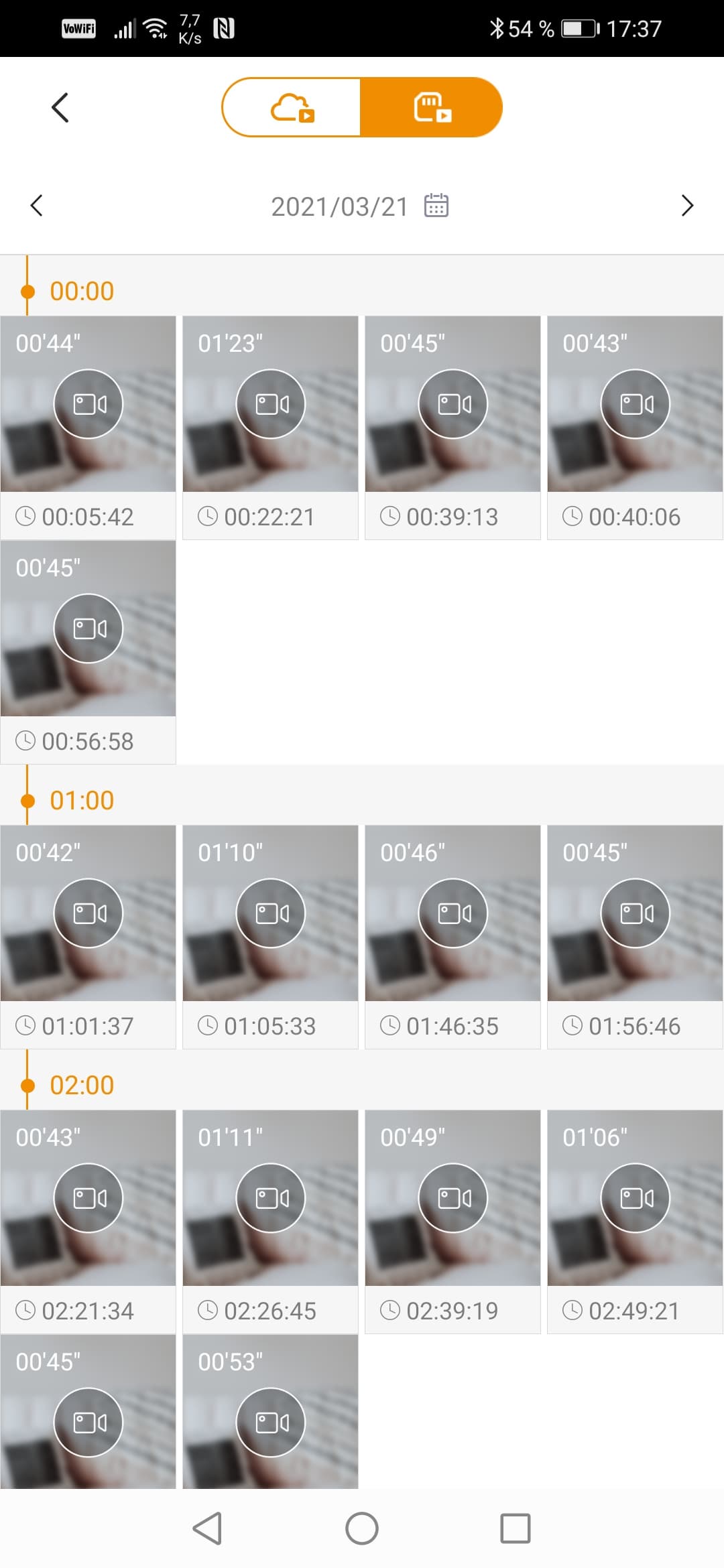Open the video recorded at 00:22:21
724x1568 pixels.
(x=271, y=405)
